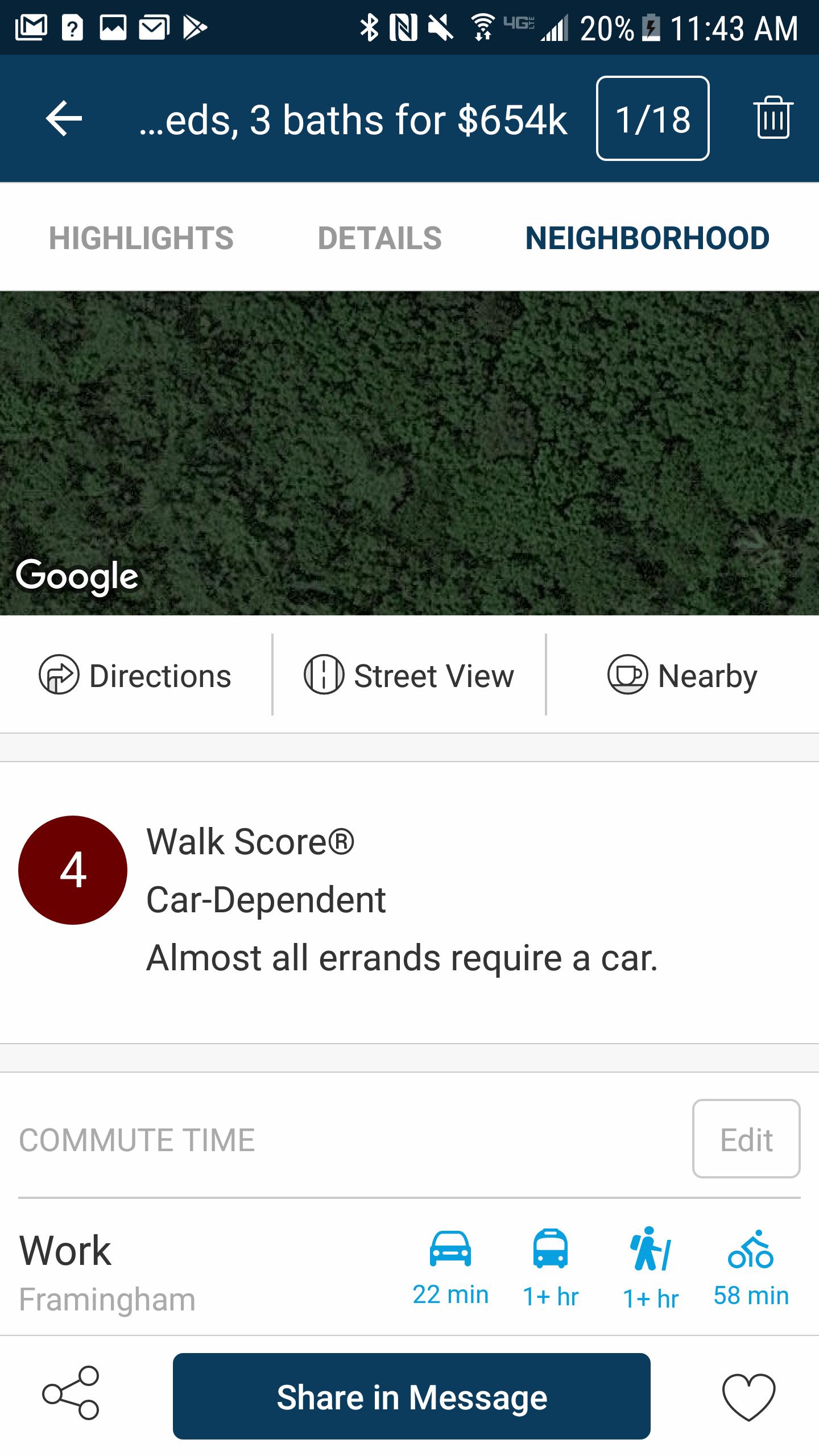Open the Neighborhood tab
This screenshot has width=819, height=1456.
point(648,237)
